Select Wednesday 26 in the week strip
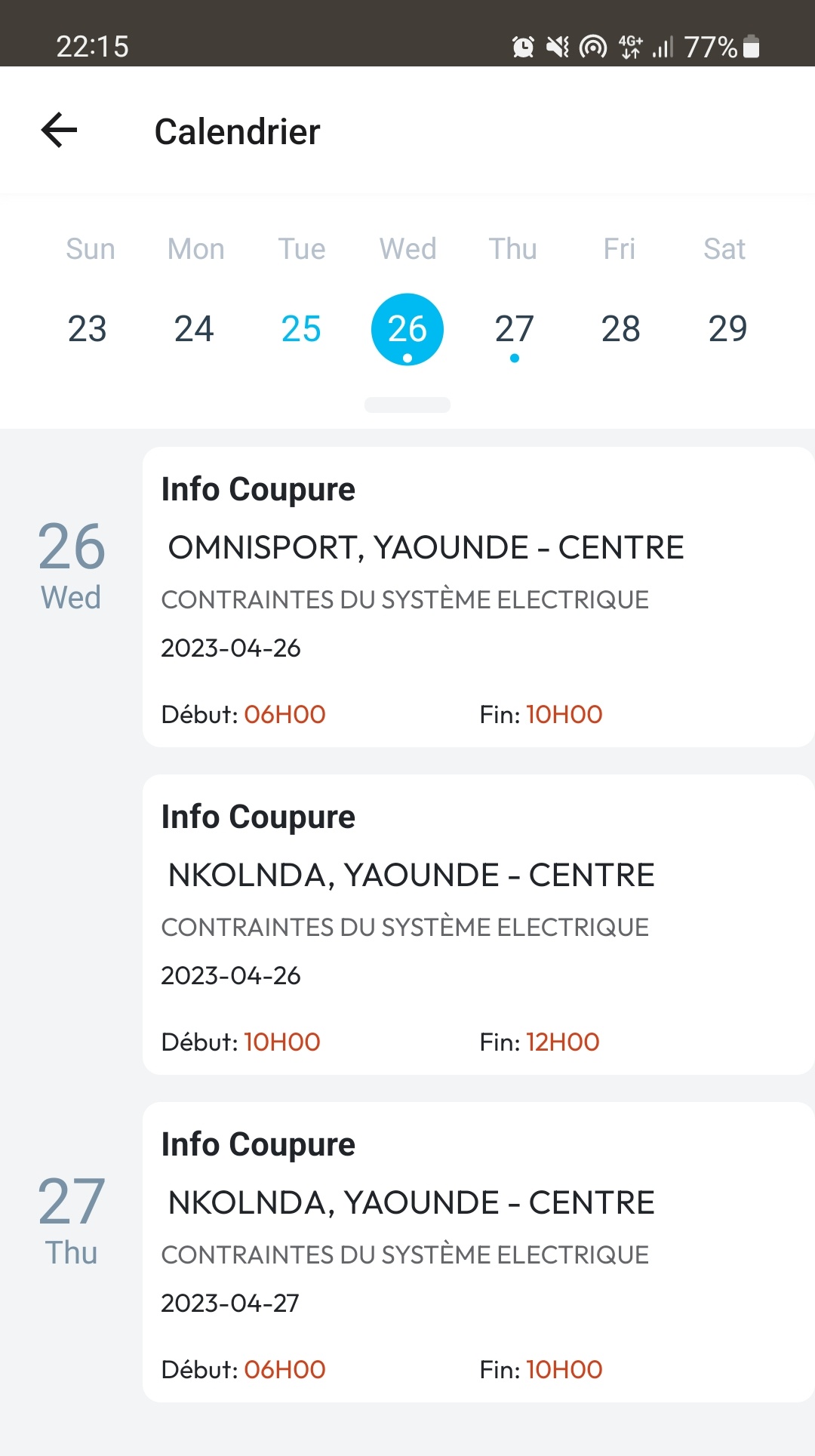The height and width of the screenshot is (1456, 815). (407, 329)
